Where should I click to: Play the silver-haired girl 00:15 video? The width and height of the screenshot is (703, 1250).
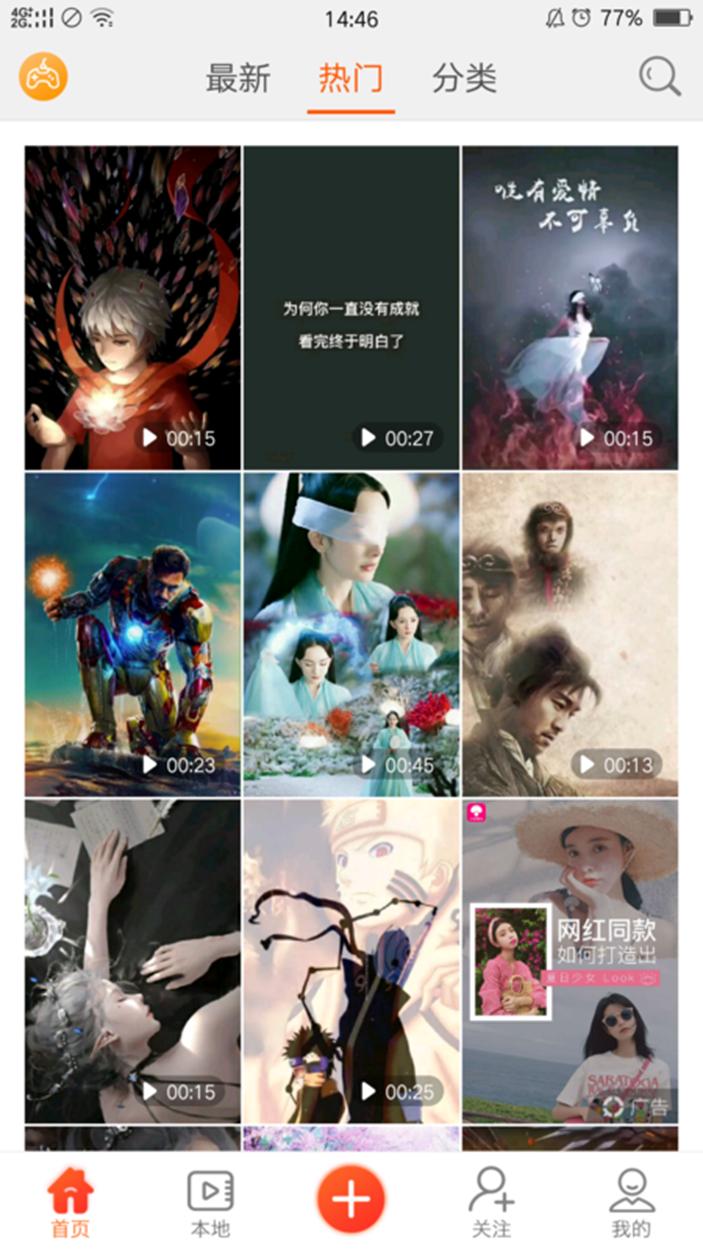click(132, 961)
